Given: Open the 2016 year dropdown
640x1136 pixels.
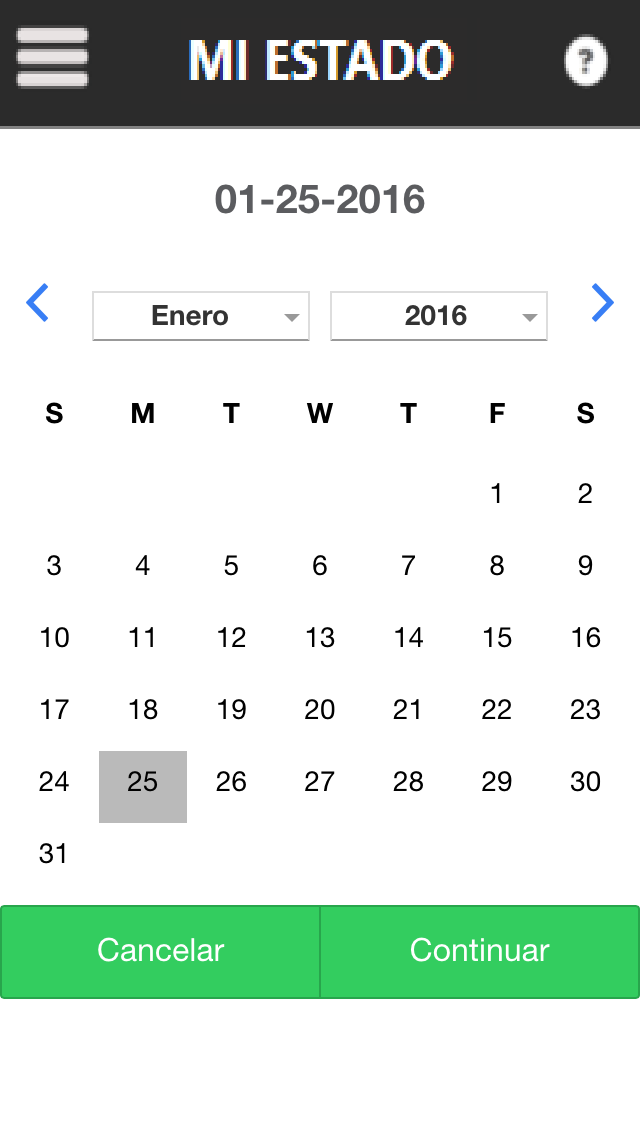Looking at the screenshot, I should [x=439, y=316].
